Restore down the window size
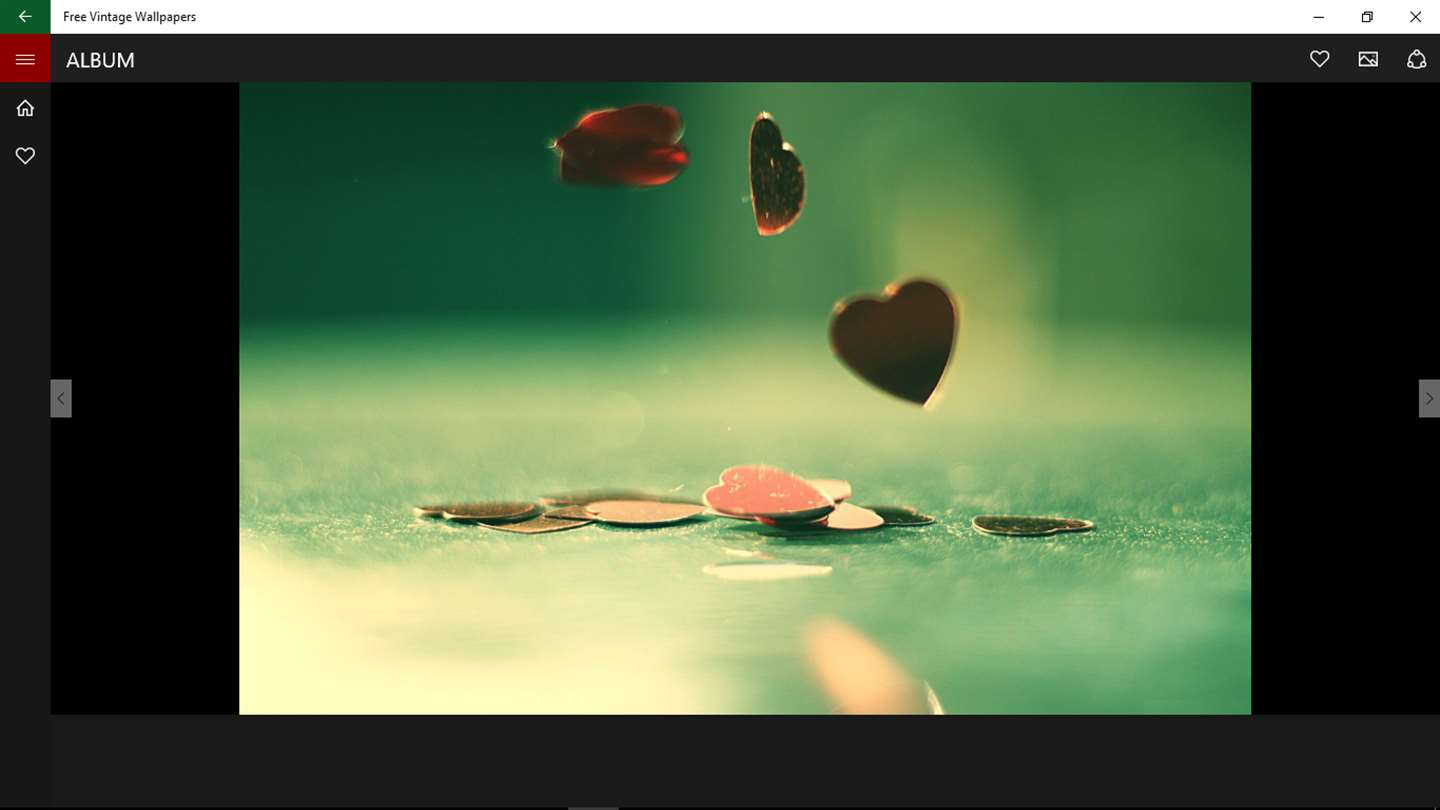Viewport: 1440px width, 810px height. coord(1367,17)
